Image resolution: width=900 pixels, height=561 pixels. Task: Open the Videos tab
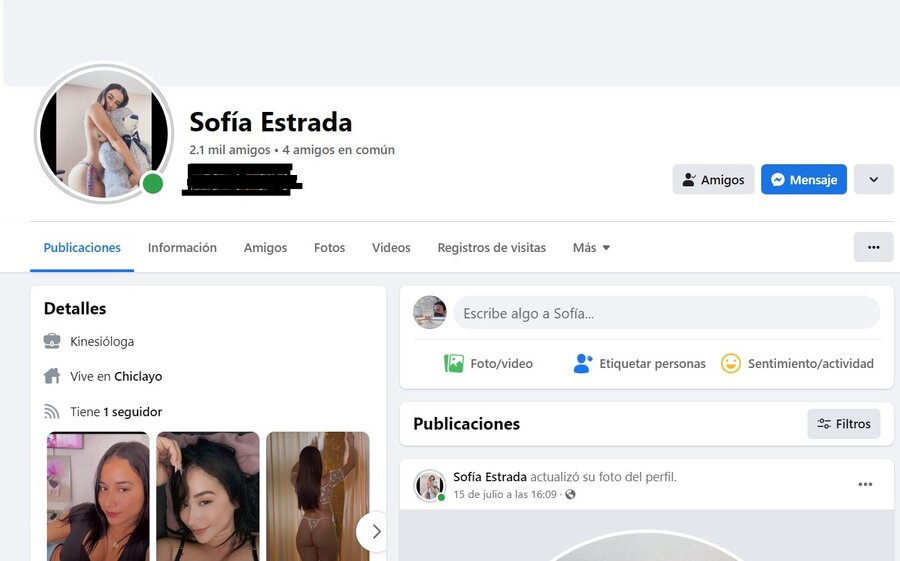click(x=391, y=248)
